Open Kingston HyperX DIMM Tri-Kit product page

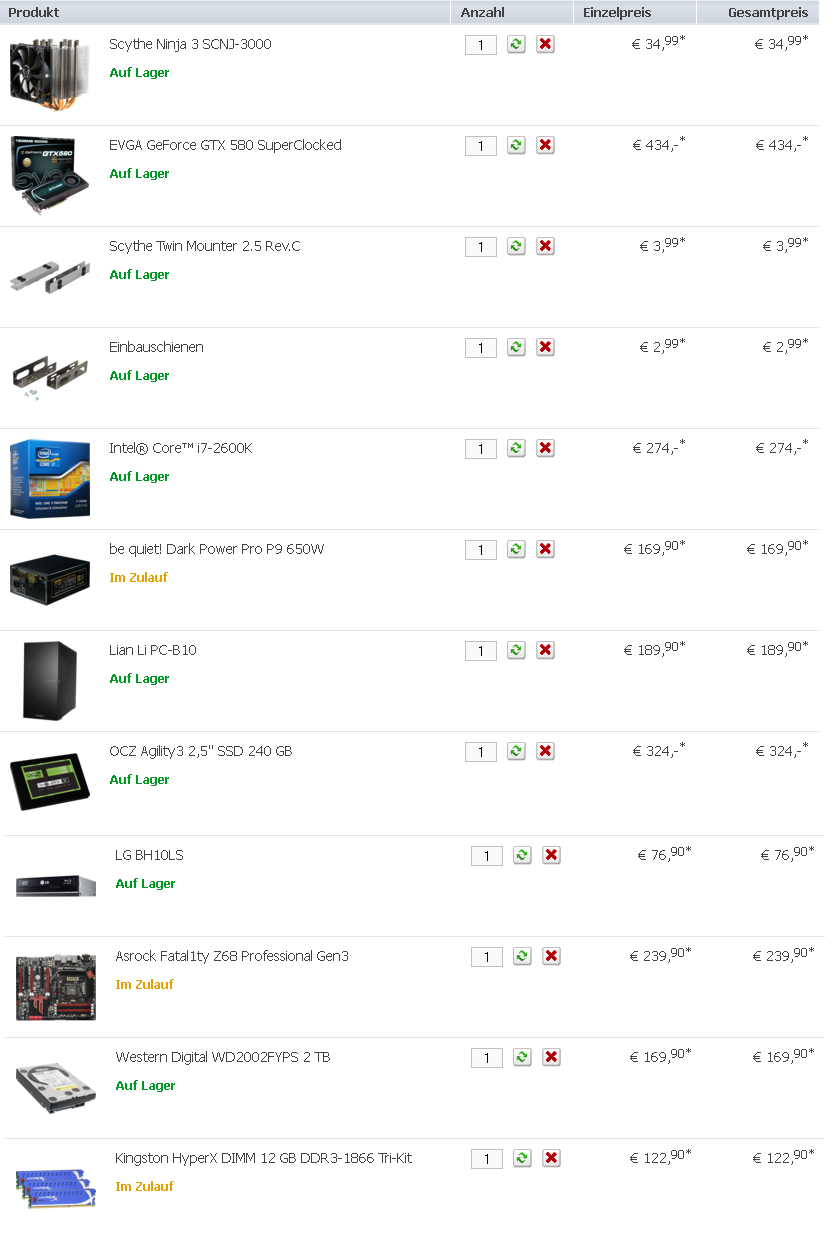pos(263,1158)
